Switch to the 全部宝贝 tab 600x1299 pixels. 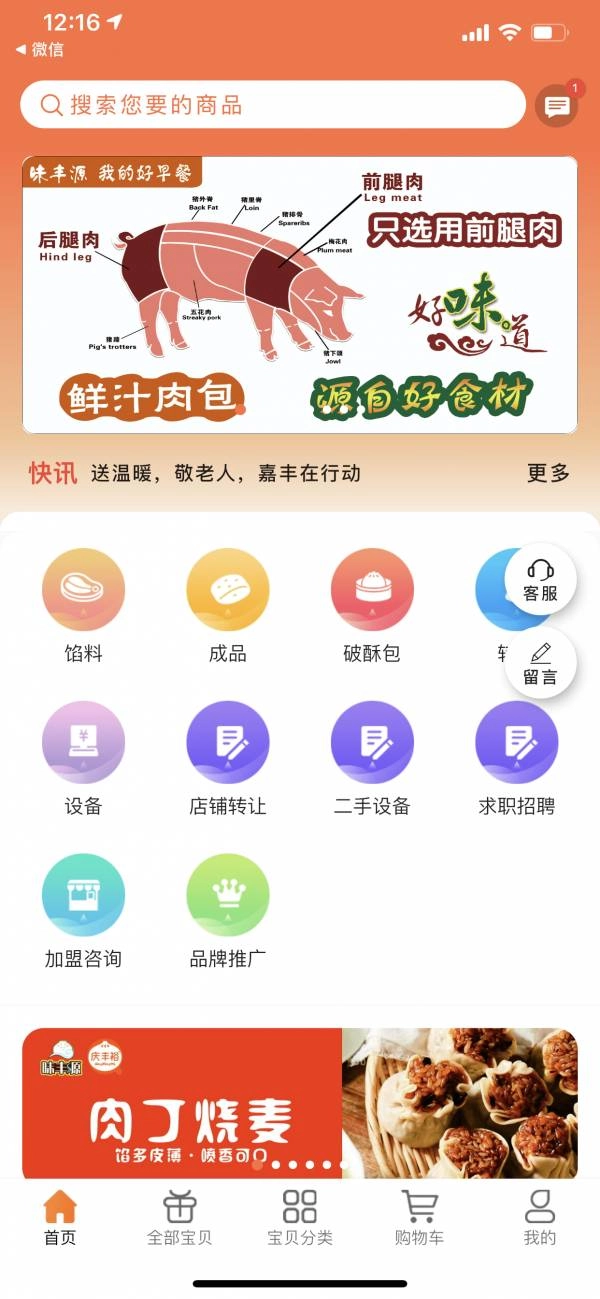180,1217
